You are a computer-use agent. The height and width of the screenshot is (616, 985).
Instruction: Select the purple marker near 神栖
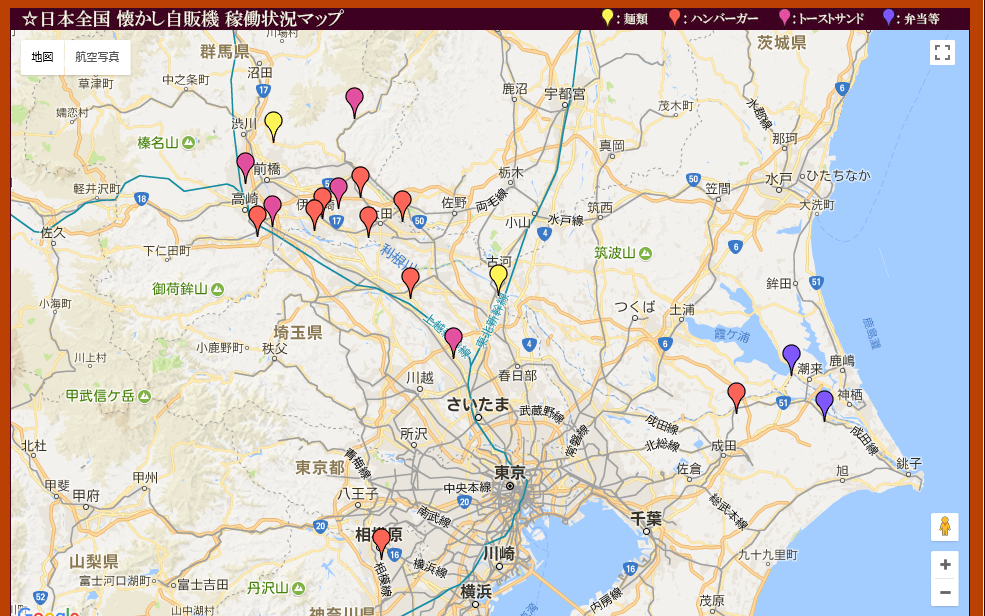click(824, 403)
